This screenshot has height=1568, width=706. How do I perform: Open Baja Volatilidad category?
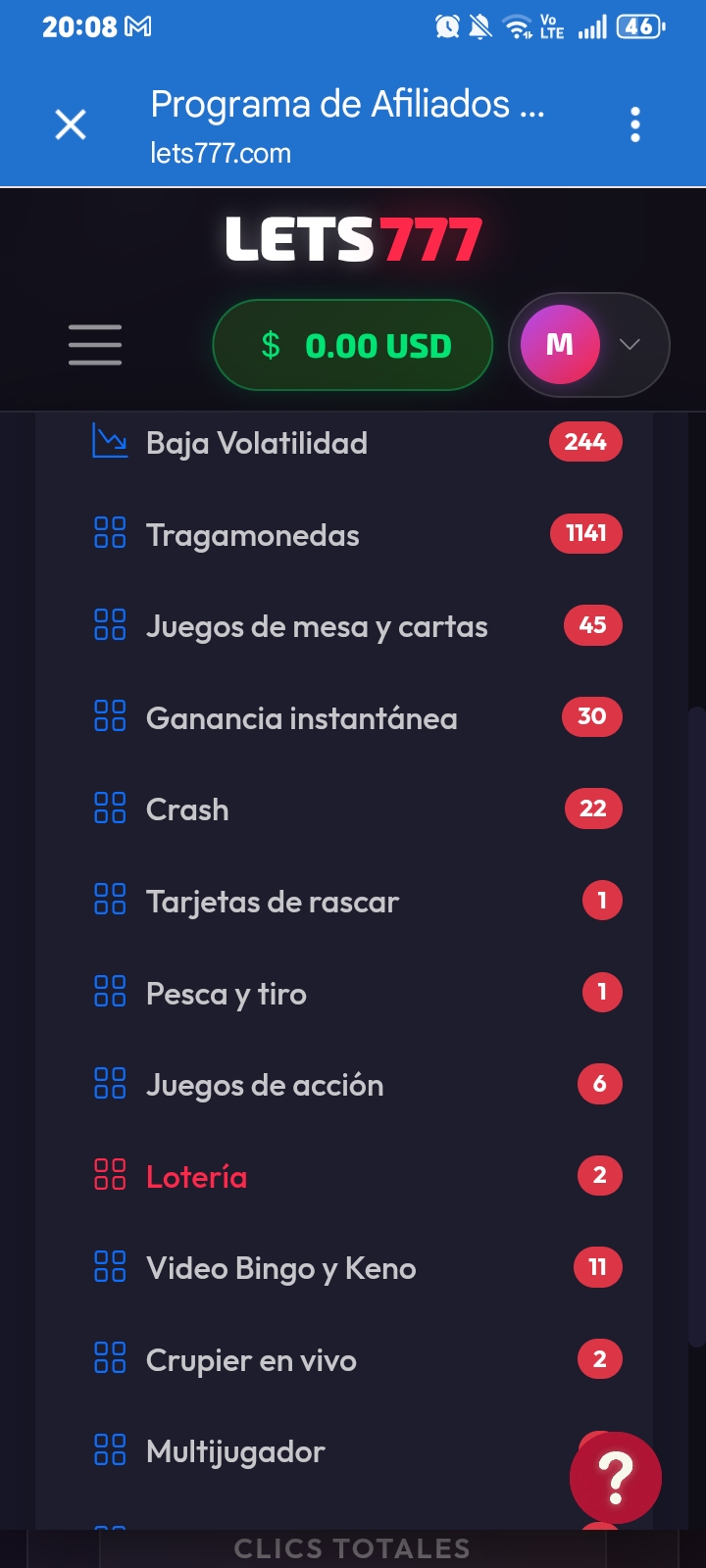[x=357, y=443]
